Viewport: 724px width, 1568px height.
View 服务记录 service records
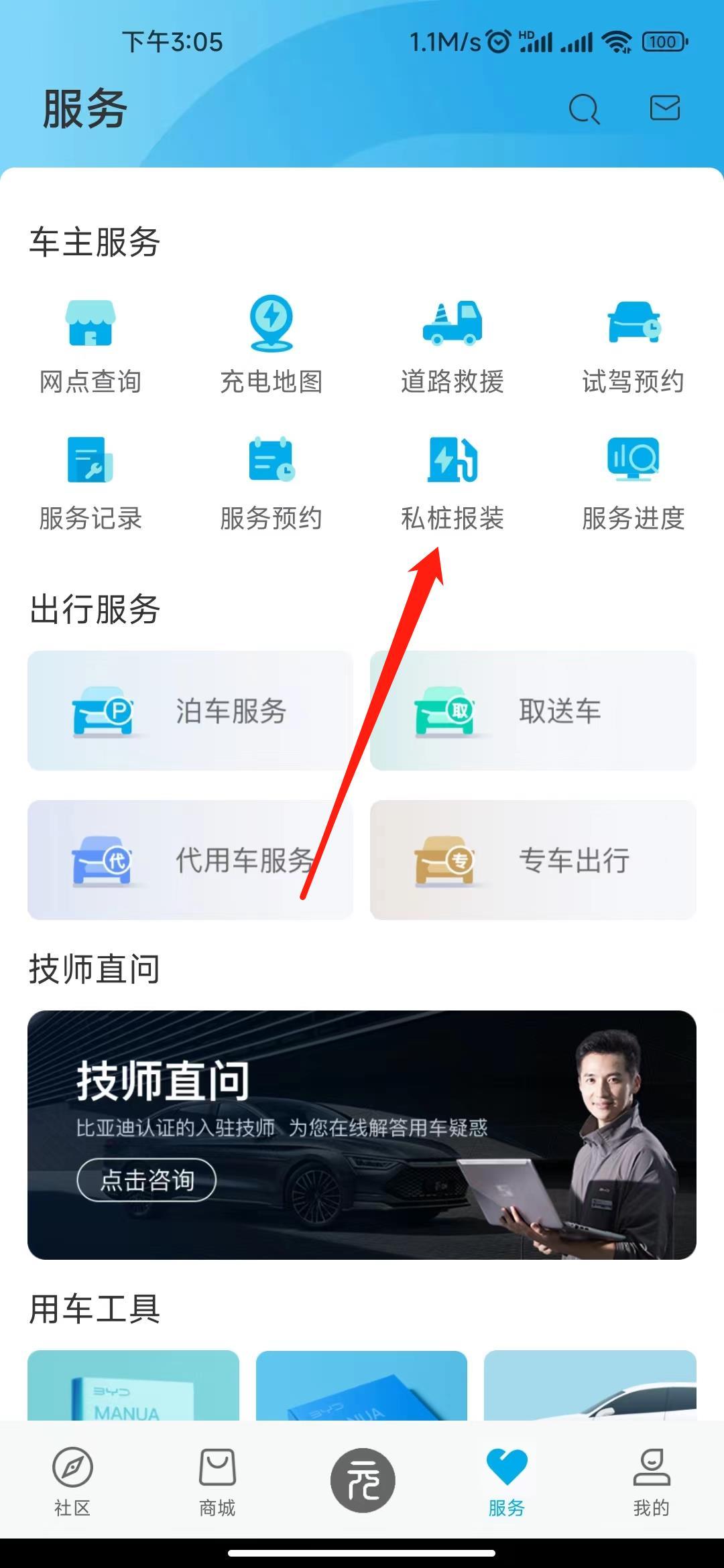90,483
